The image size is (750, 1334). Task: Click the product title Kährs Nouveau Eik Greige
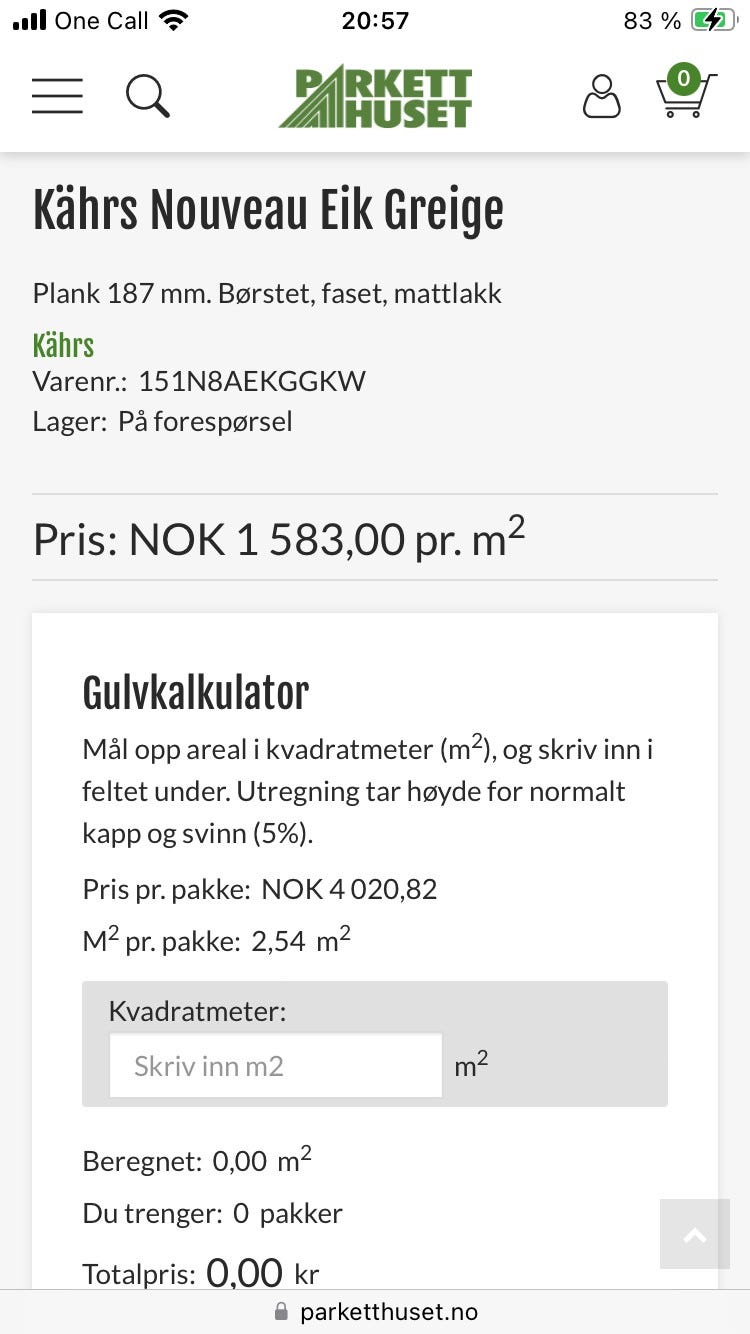click(268, 208)
